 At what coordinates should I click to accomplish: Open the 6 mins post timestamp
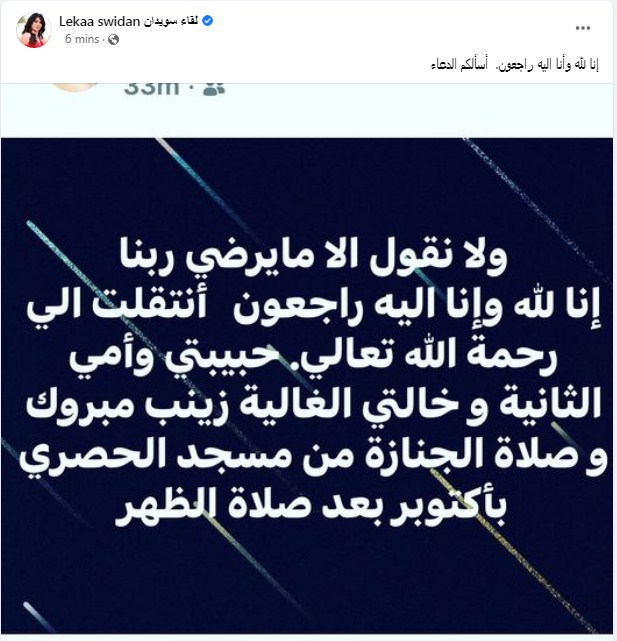point(82,39)
